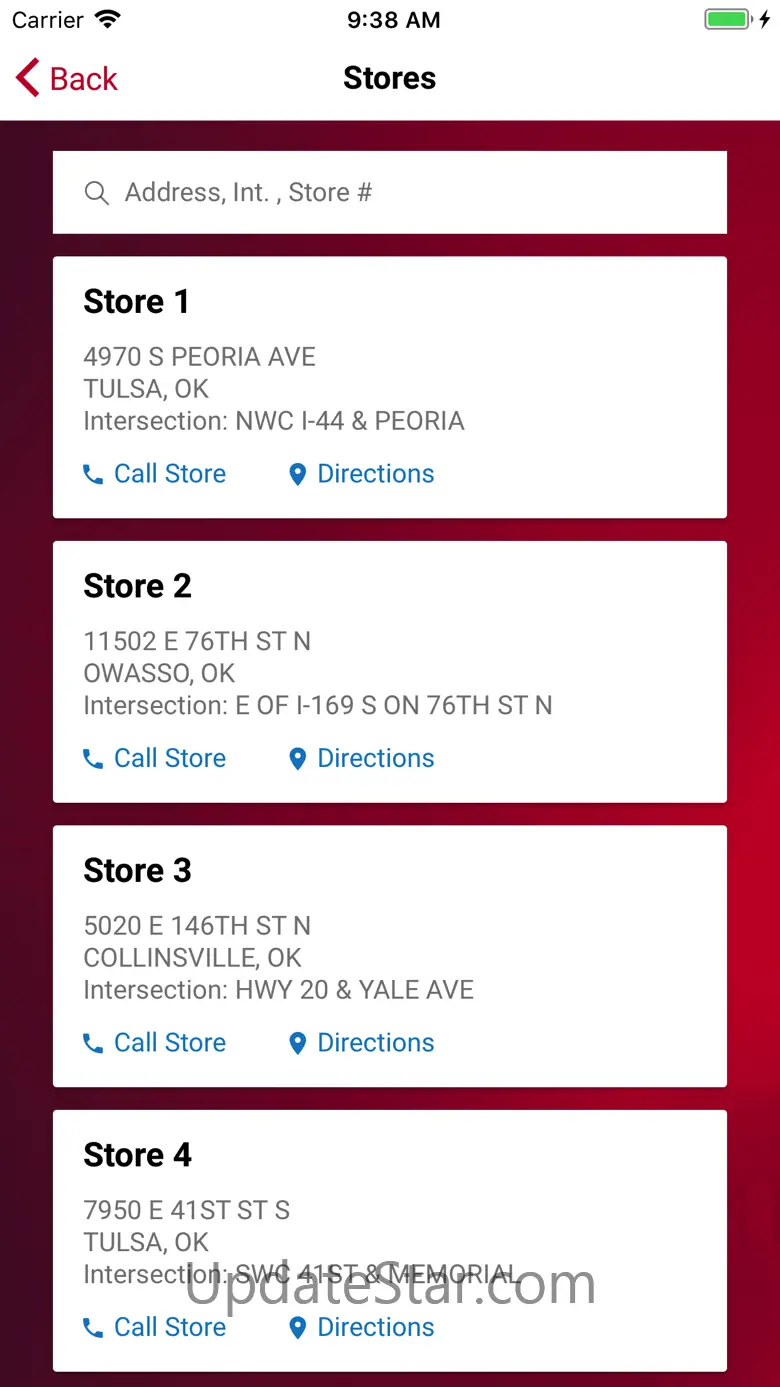Get directions to Store 1
The height and width of the screenshot is (1387, 780).
click(x=362, y=474)
